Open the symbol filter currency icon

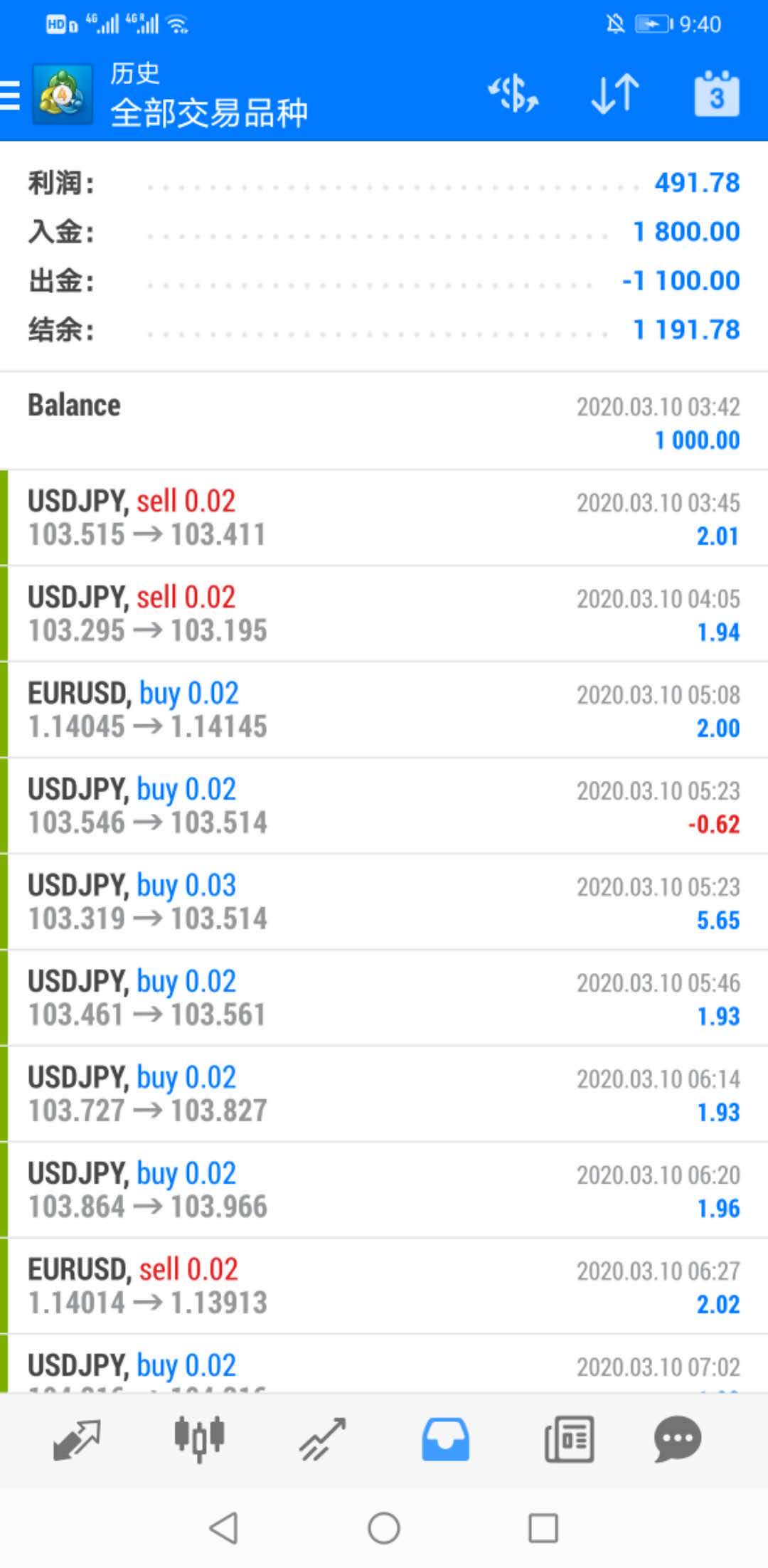(x=513, y=94)
